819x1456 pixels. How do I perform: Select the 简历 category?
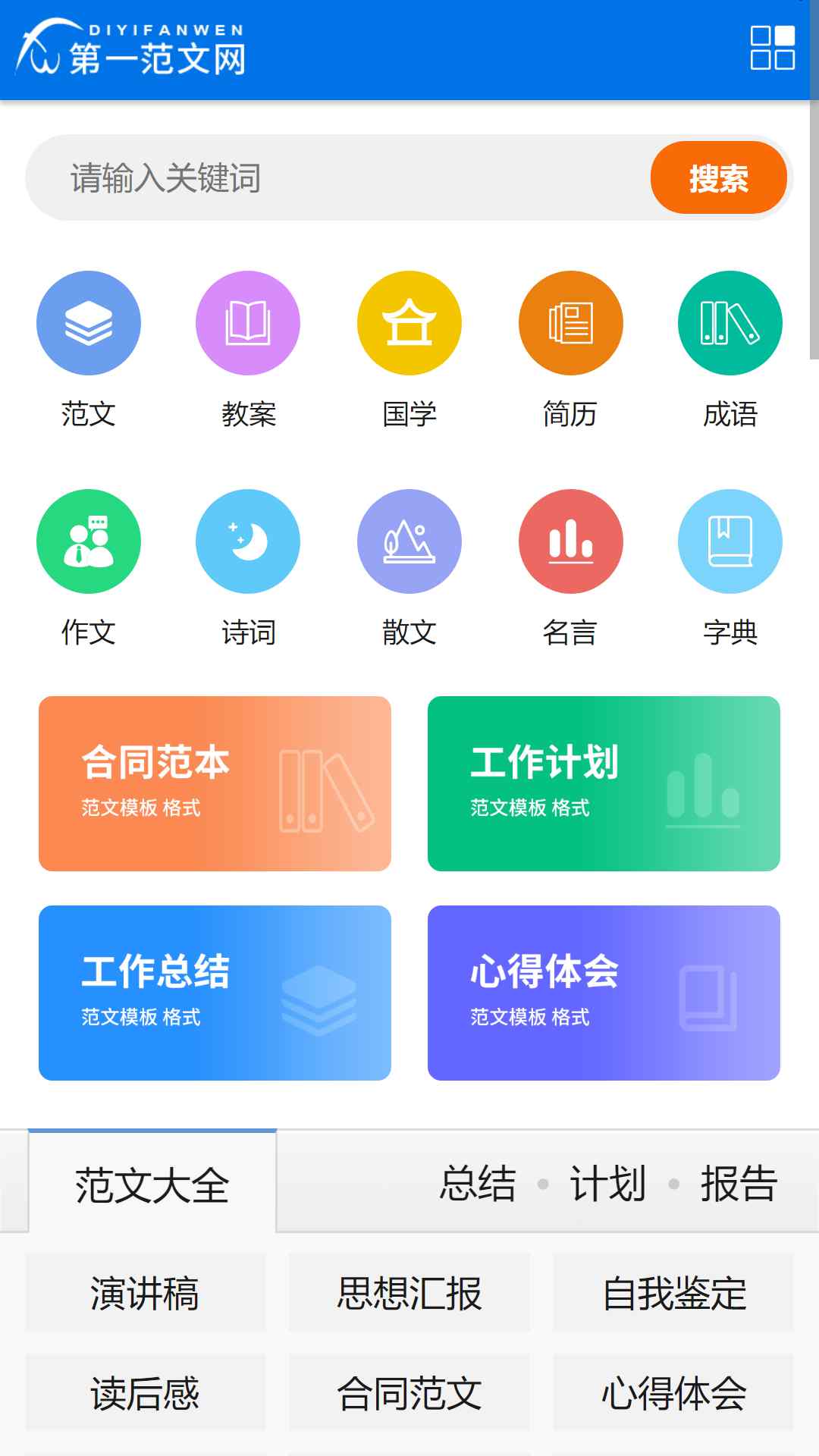point(570,350)
